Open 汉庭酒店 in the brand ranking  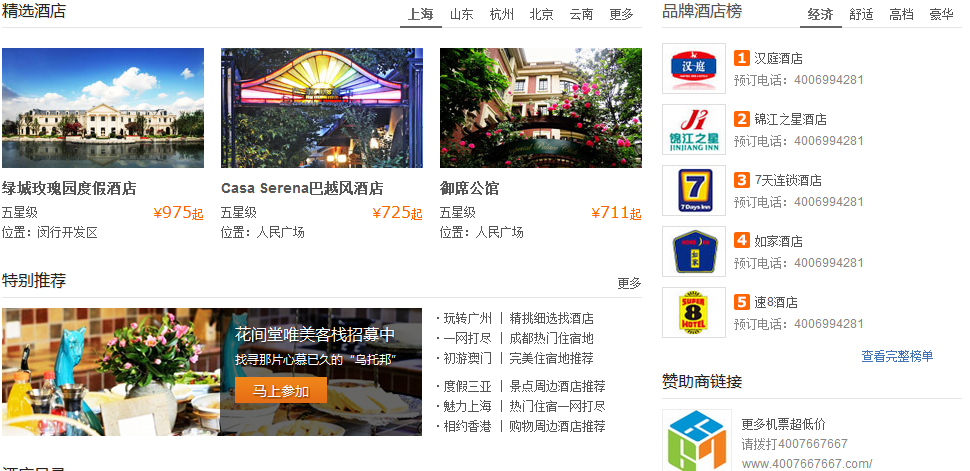[778, 59]
